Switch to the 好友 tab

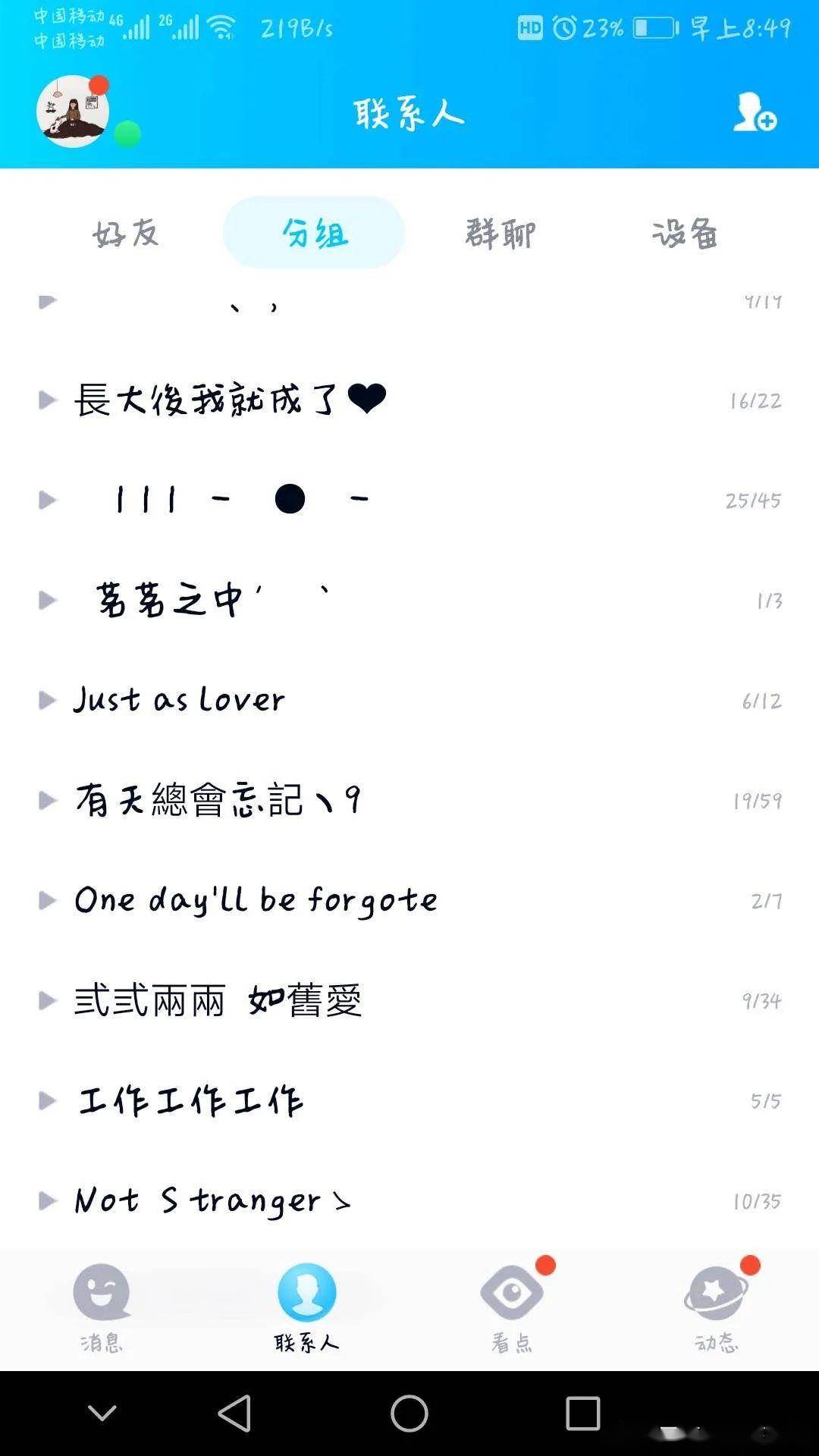pyautogui.click(x=126, y=234)
